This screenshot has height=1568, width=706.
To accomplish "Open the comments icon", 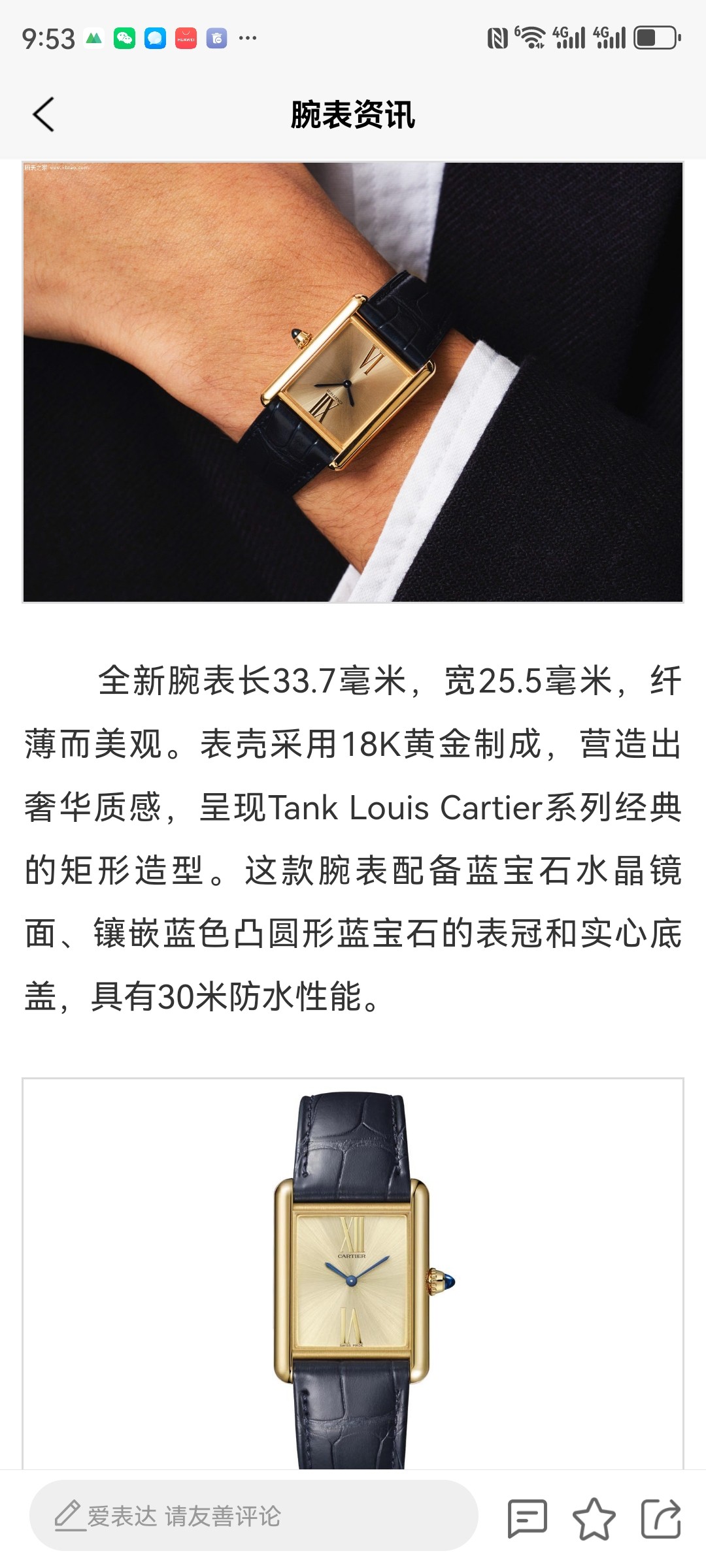I will point(527,1518).
